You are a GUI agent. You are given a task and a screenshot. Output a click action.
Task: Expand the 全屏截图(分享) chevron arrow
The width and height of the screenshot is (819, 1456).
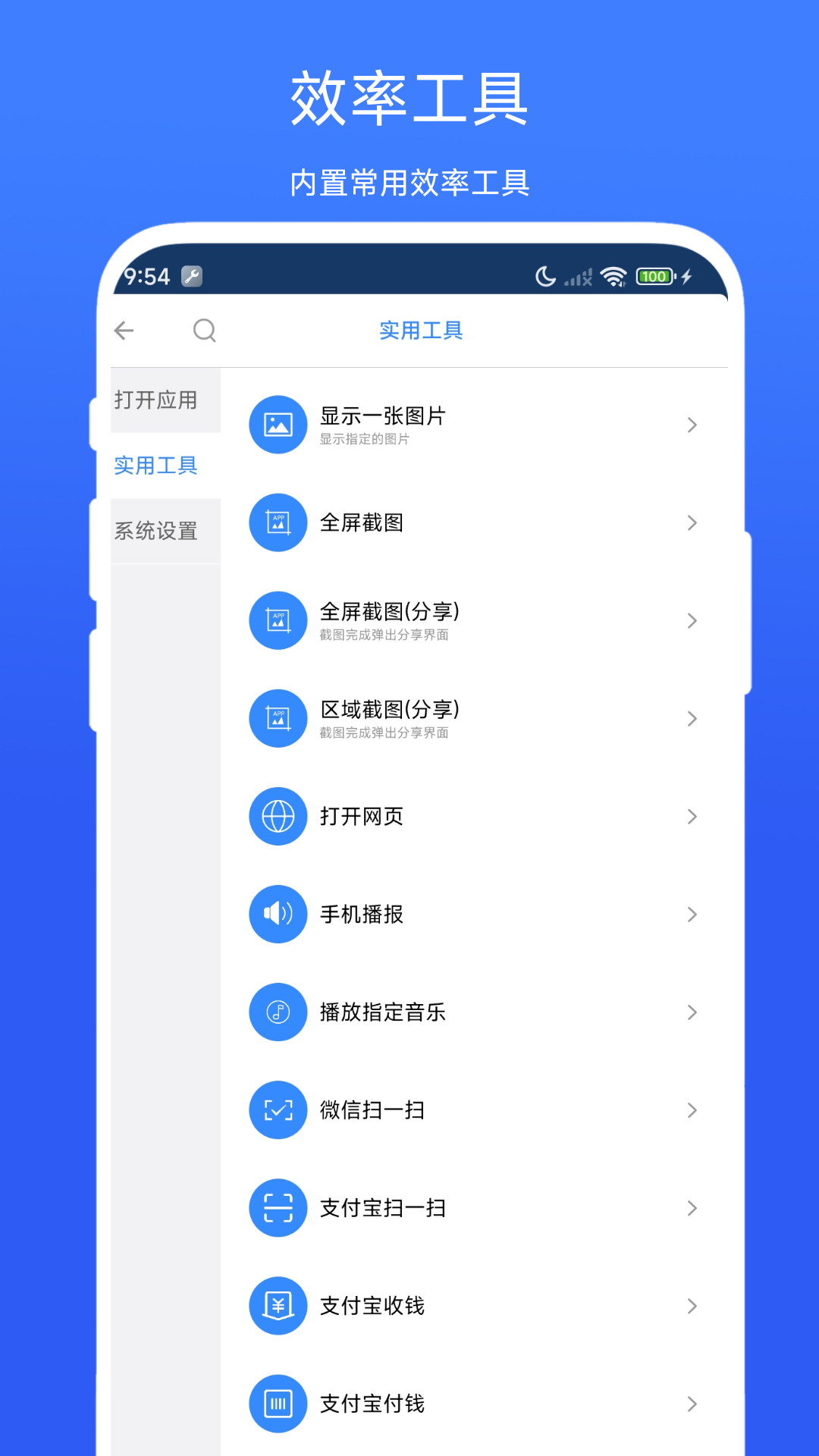[x=692, y=620]
